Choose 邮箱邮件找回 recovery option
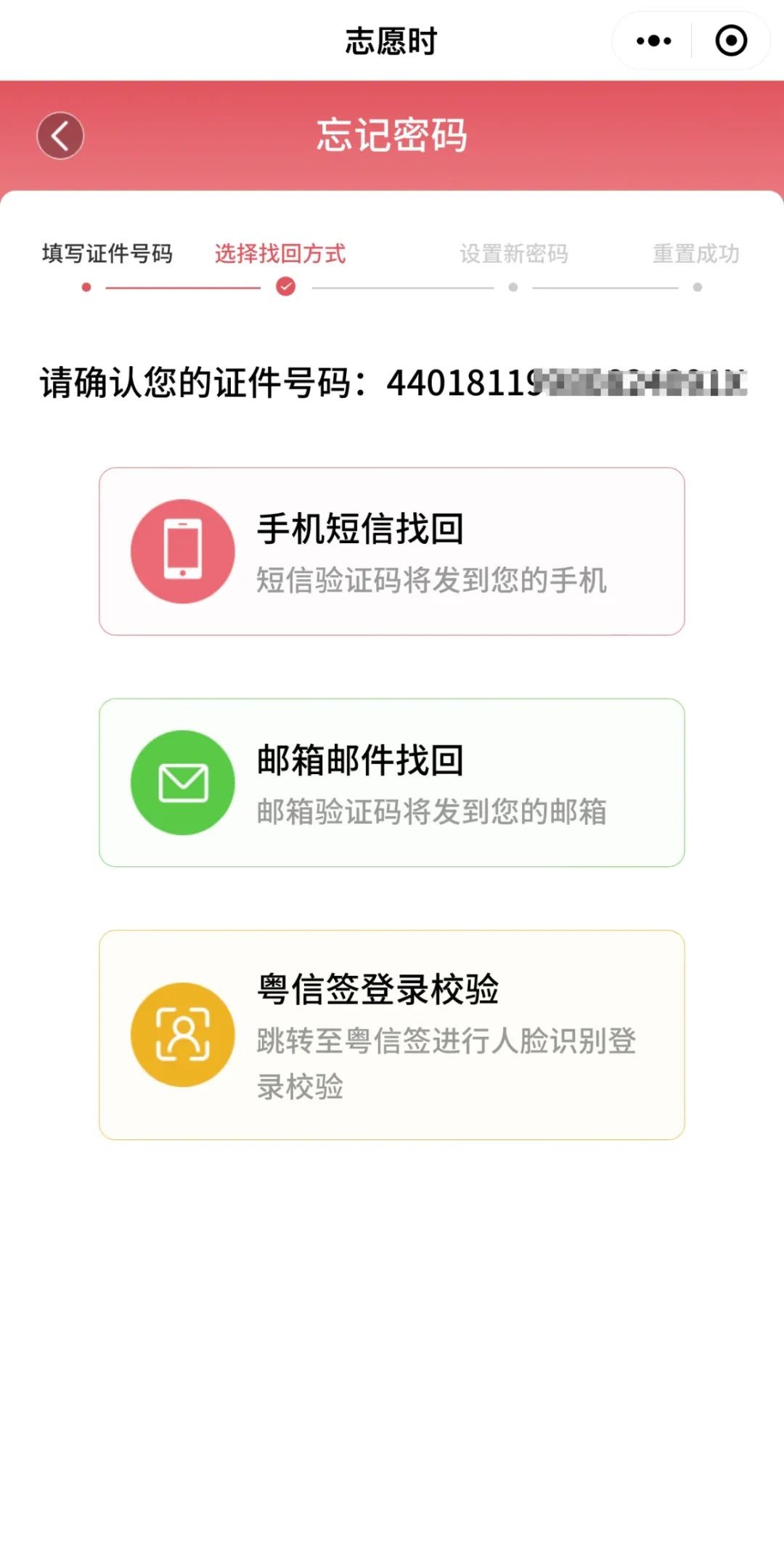Screen dimensions: 784x1549 click(x=392, y=782)
